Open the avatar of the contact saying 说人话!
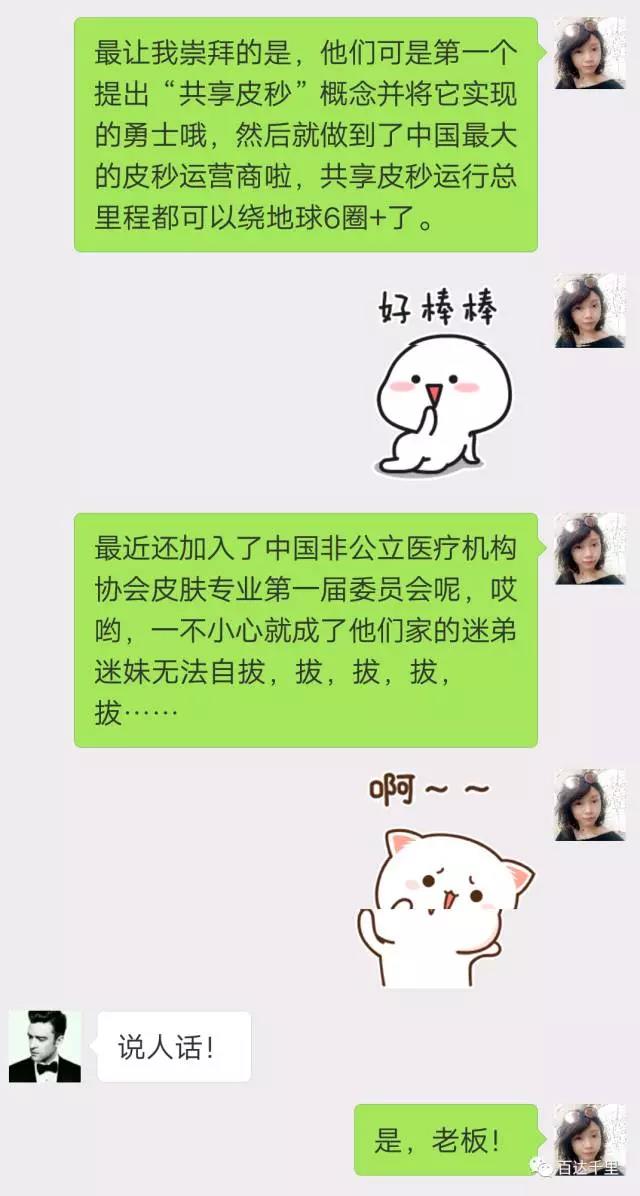The image size is (640, 1196). pos(45,1046)
